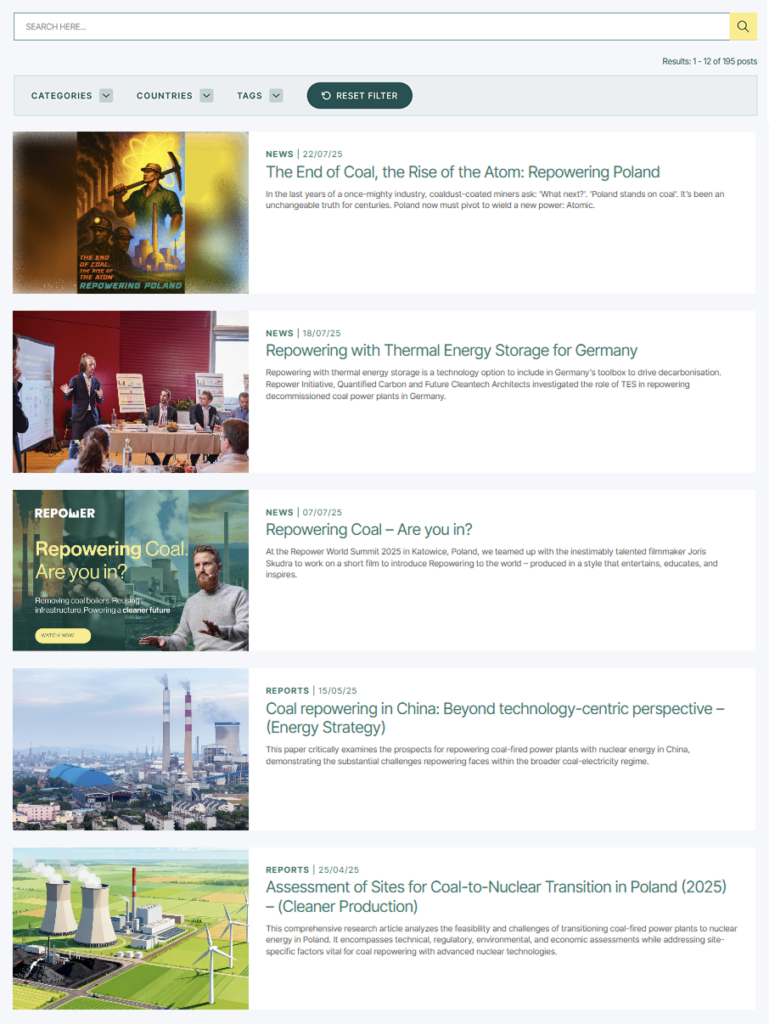
Task: Open the Repowering Poland poster thumbnail
Action: click(x=131, y=213)
